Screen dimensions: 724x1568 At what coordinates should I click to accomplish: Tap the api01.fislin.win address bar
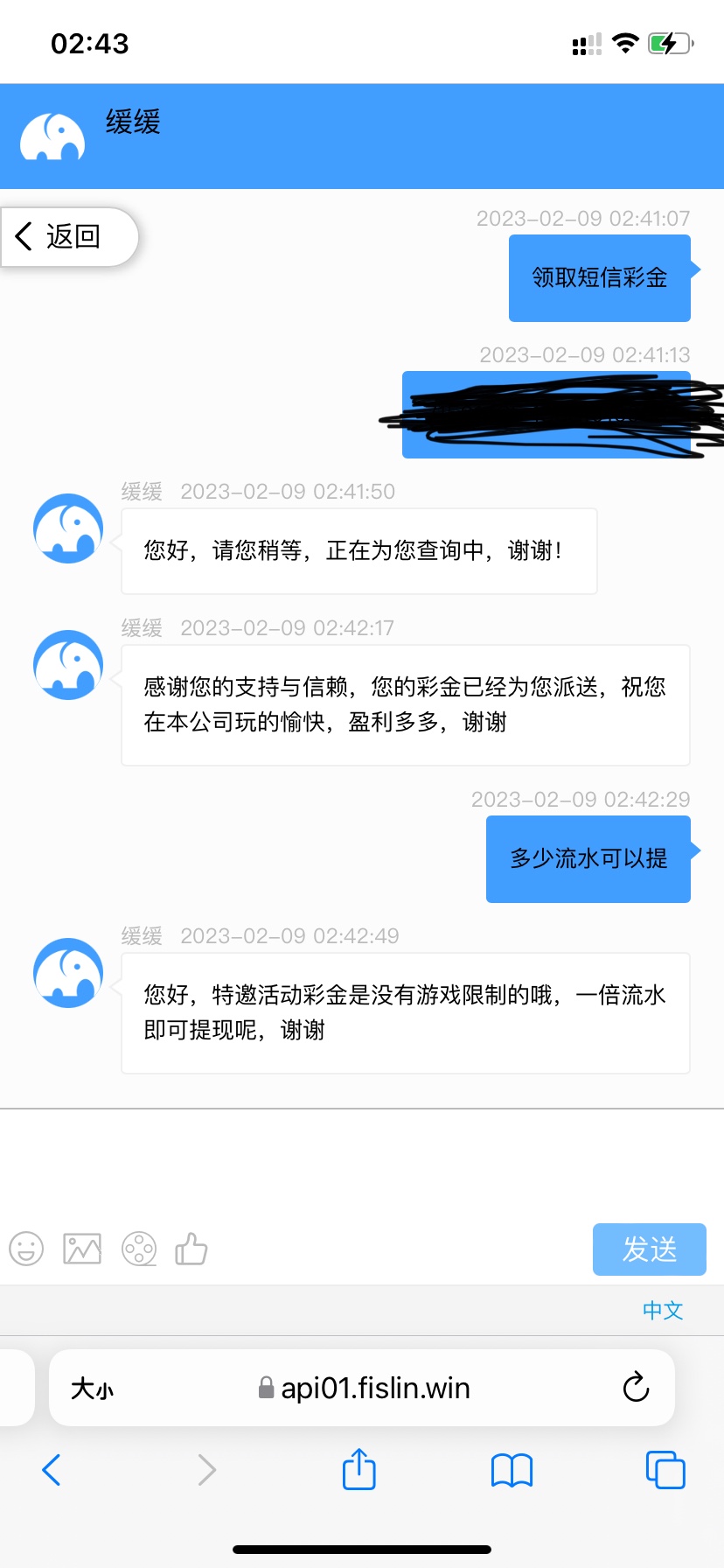point(376,1388)
